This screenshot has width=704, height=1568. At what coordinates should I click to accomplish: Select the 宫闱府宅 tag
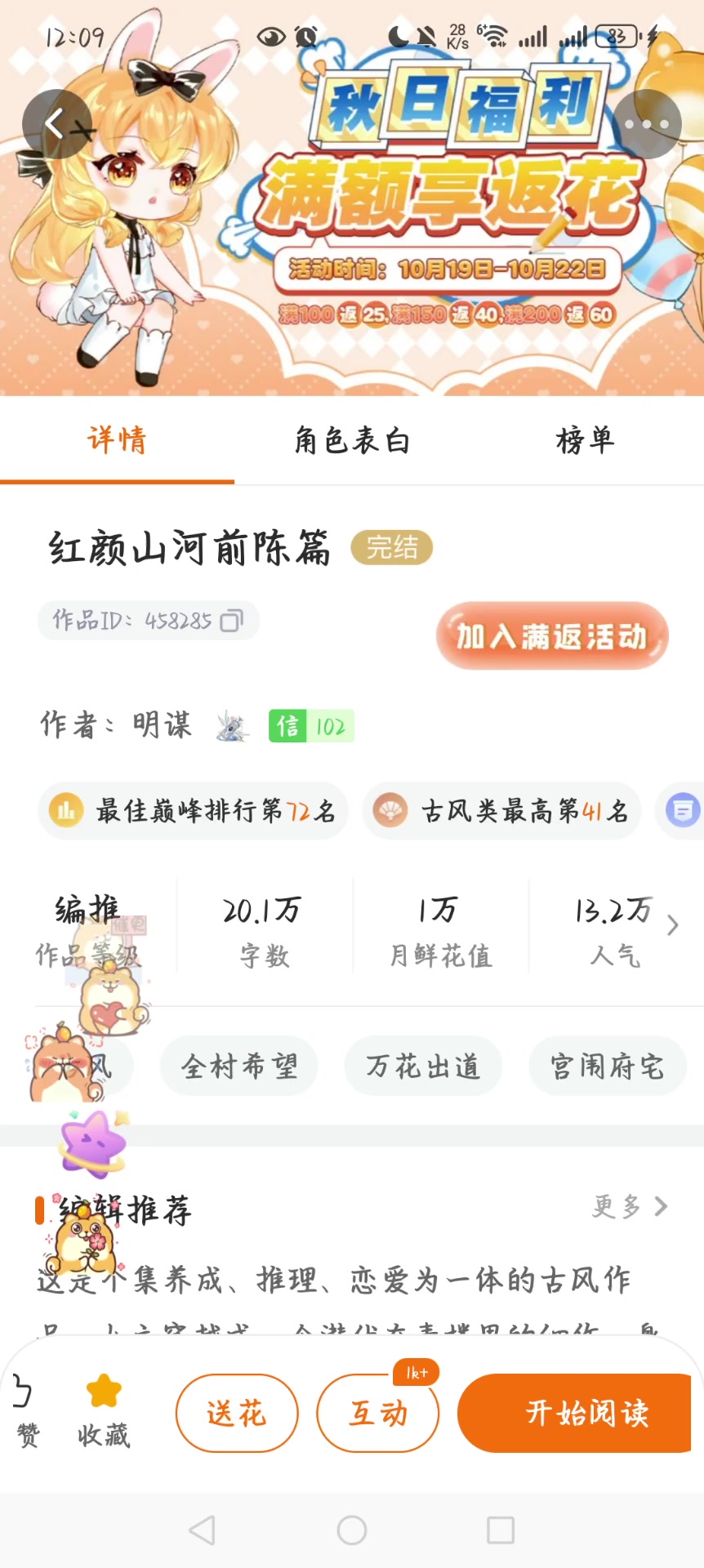coord(607,1066)
